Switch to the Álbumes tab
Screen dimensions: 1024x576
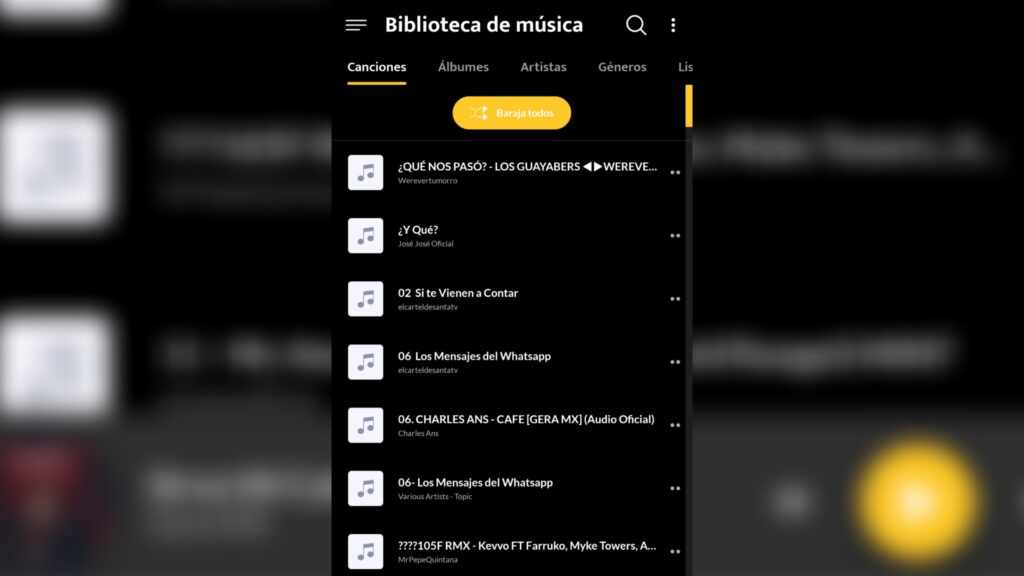[463, 67]
